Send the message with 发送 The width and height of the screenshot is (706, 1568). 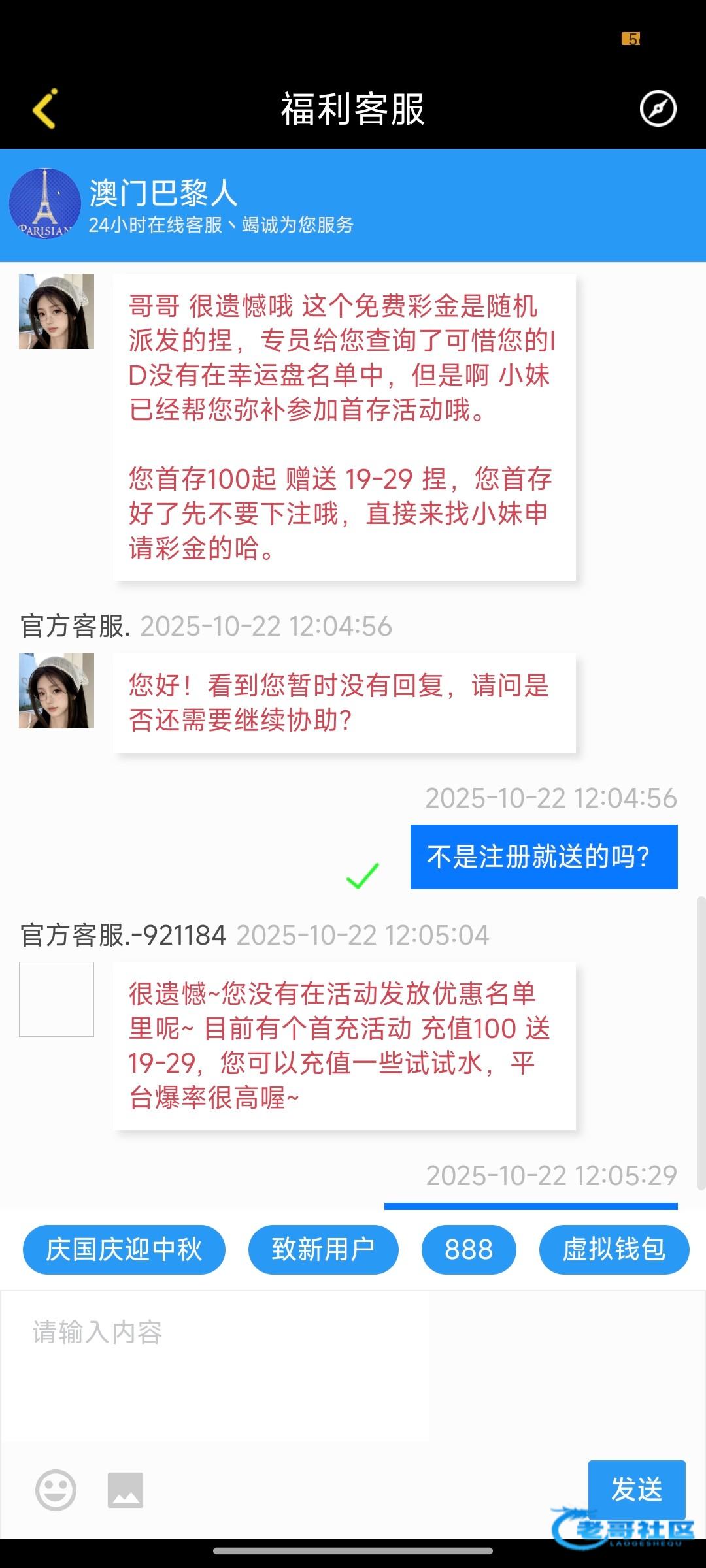click(636, 1488)
